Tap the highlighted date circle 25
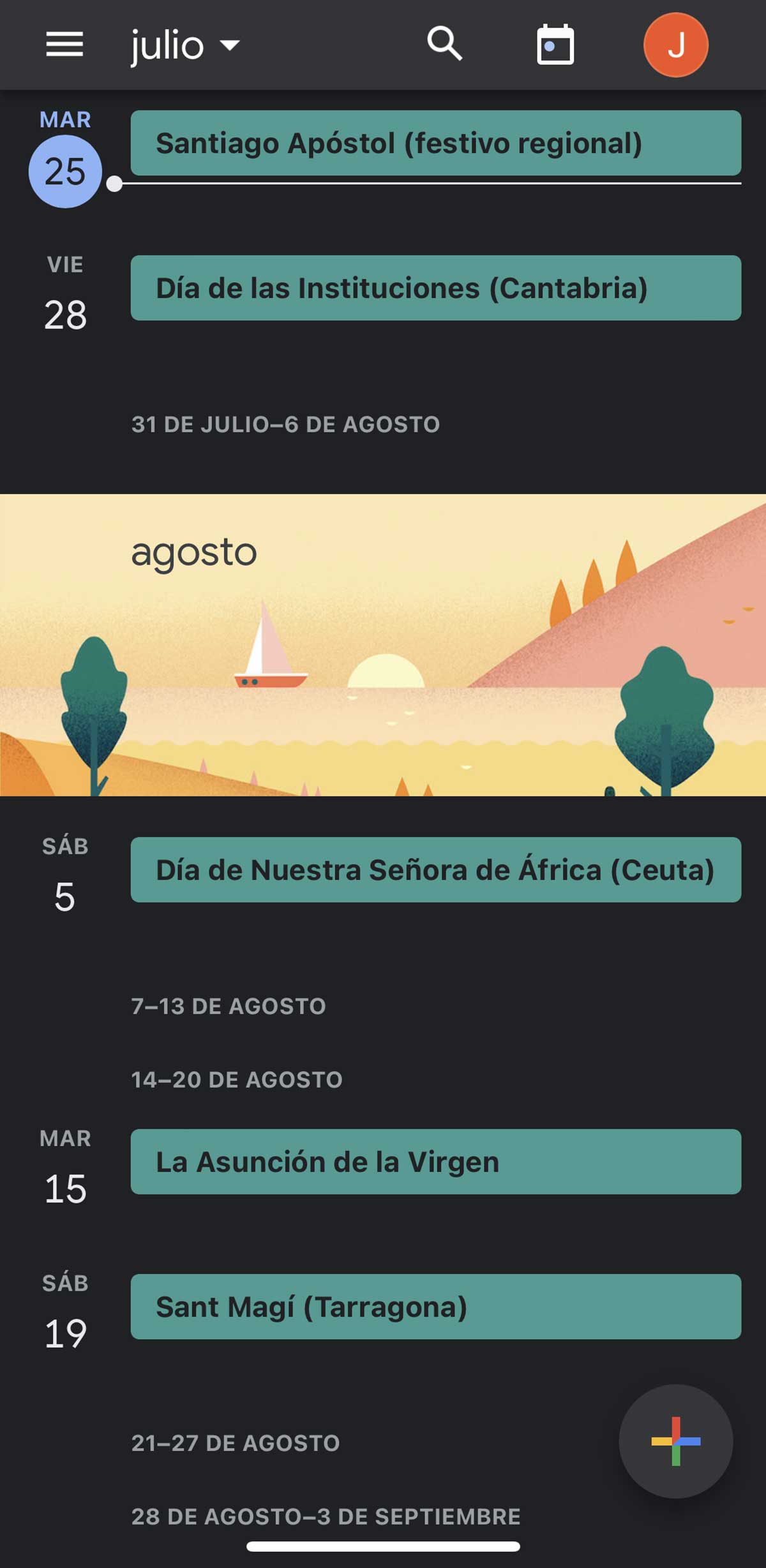This screenshot has height=1568, width=766. point(66,171)
